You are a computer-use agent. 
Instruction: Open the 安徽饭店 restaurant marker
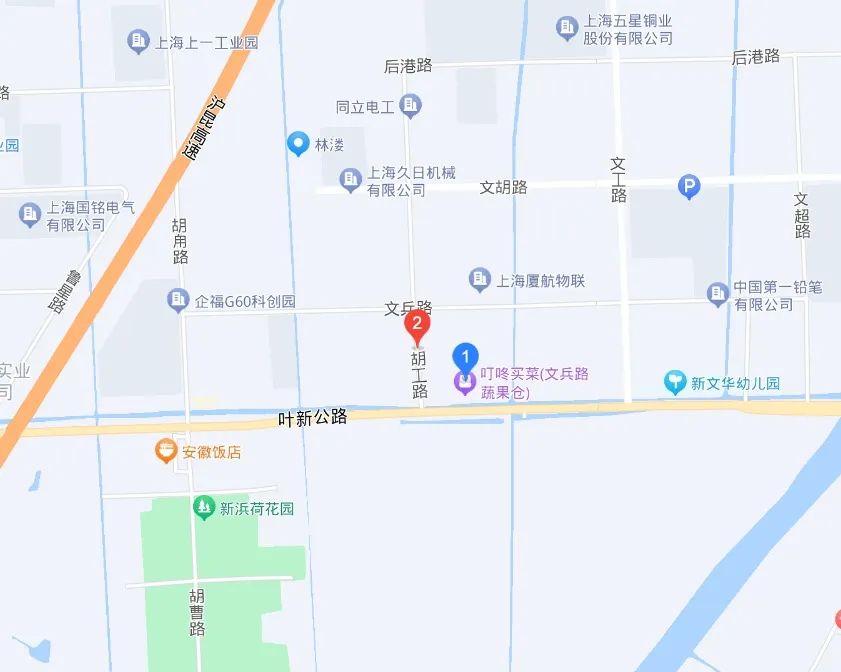point(166,451)
